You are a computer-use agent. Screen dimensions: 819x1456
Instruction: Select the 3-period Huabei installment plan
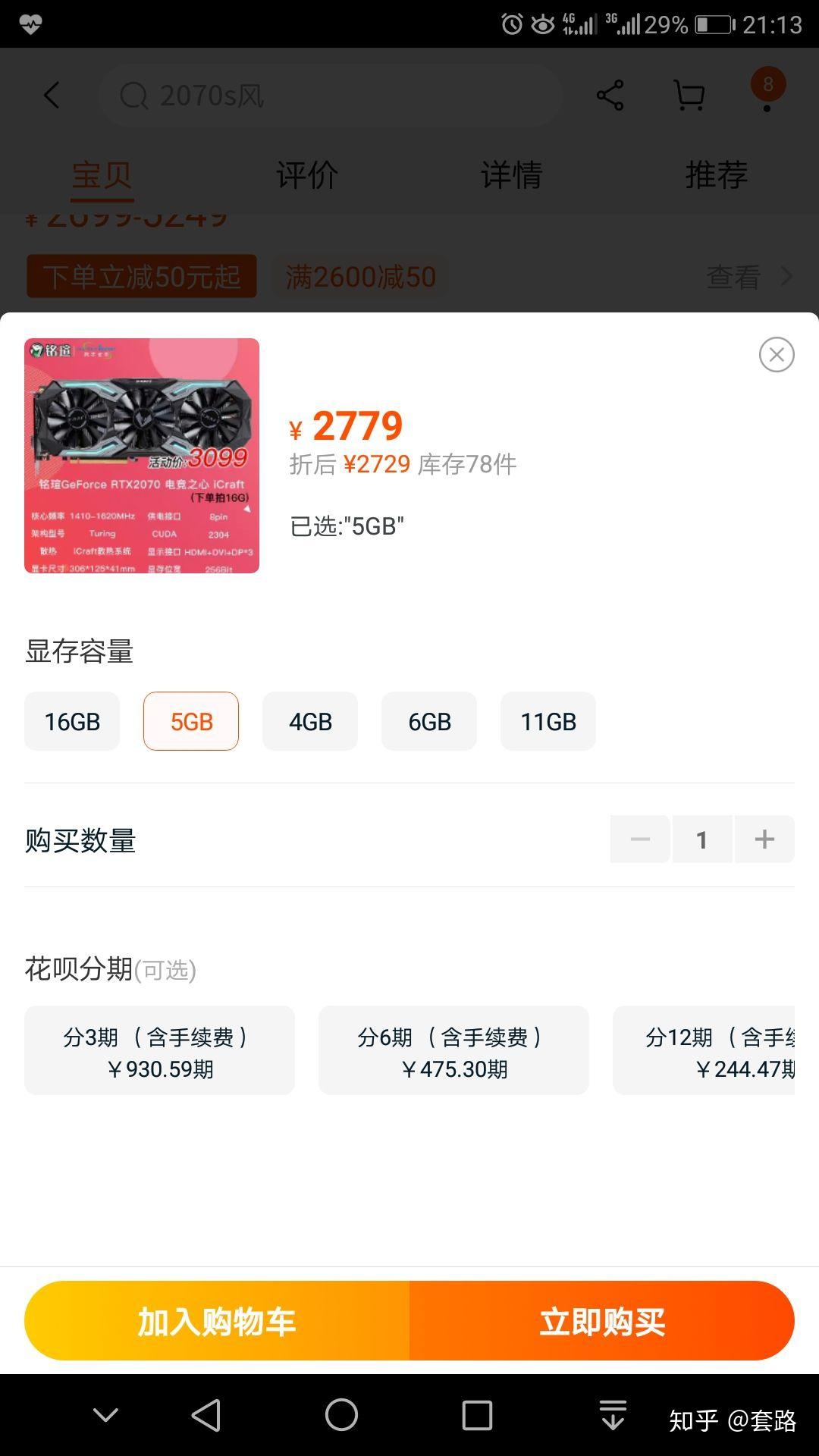159,1050
